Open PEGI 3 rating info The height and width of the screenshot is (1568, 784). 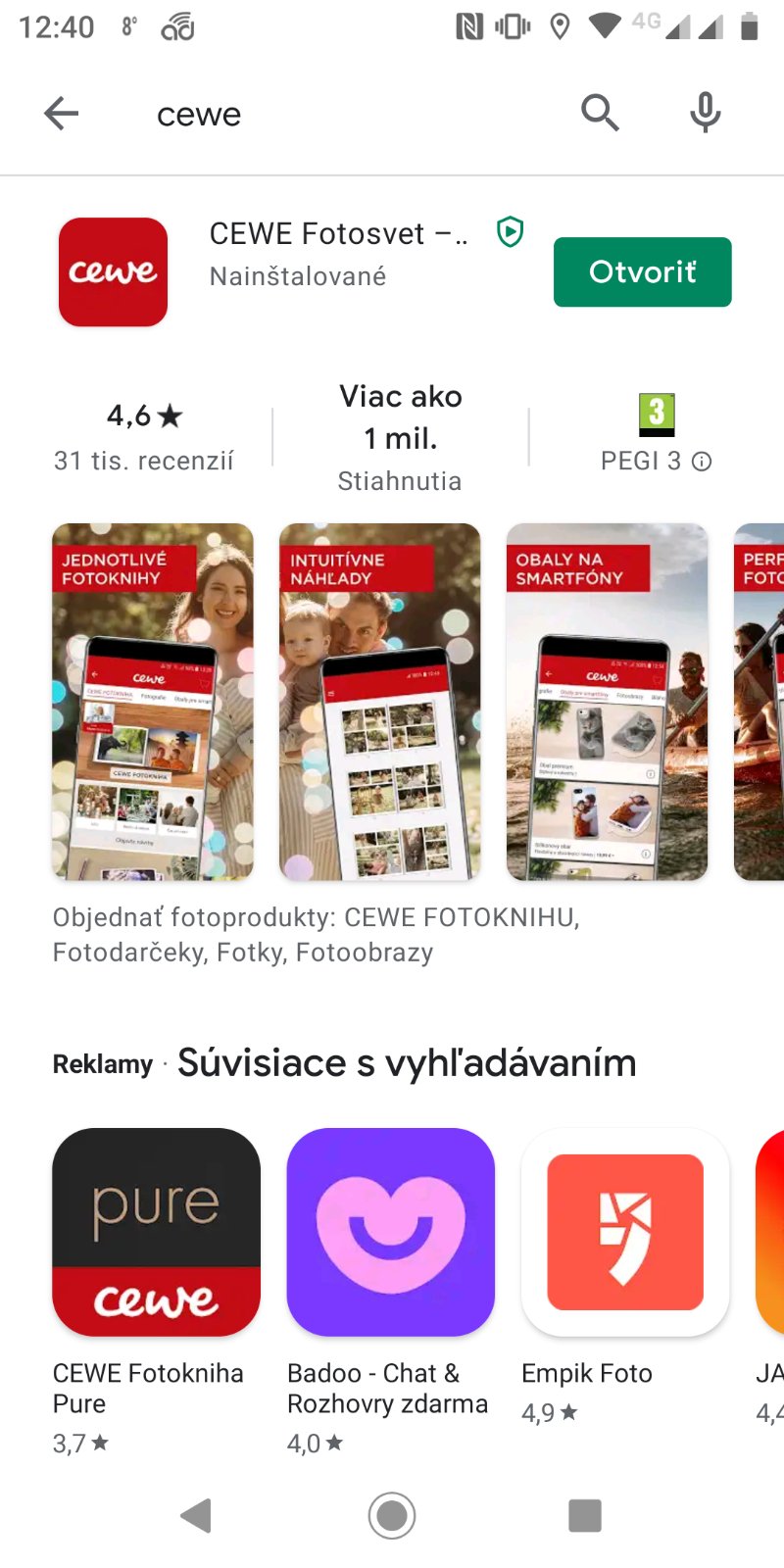657,436
